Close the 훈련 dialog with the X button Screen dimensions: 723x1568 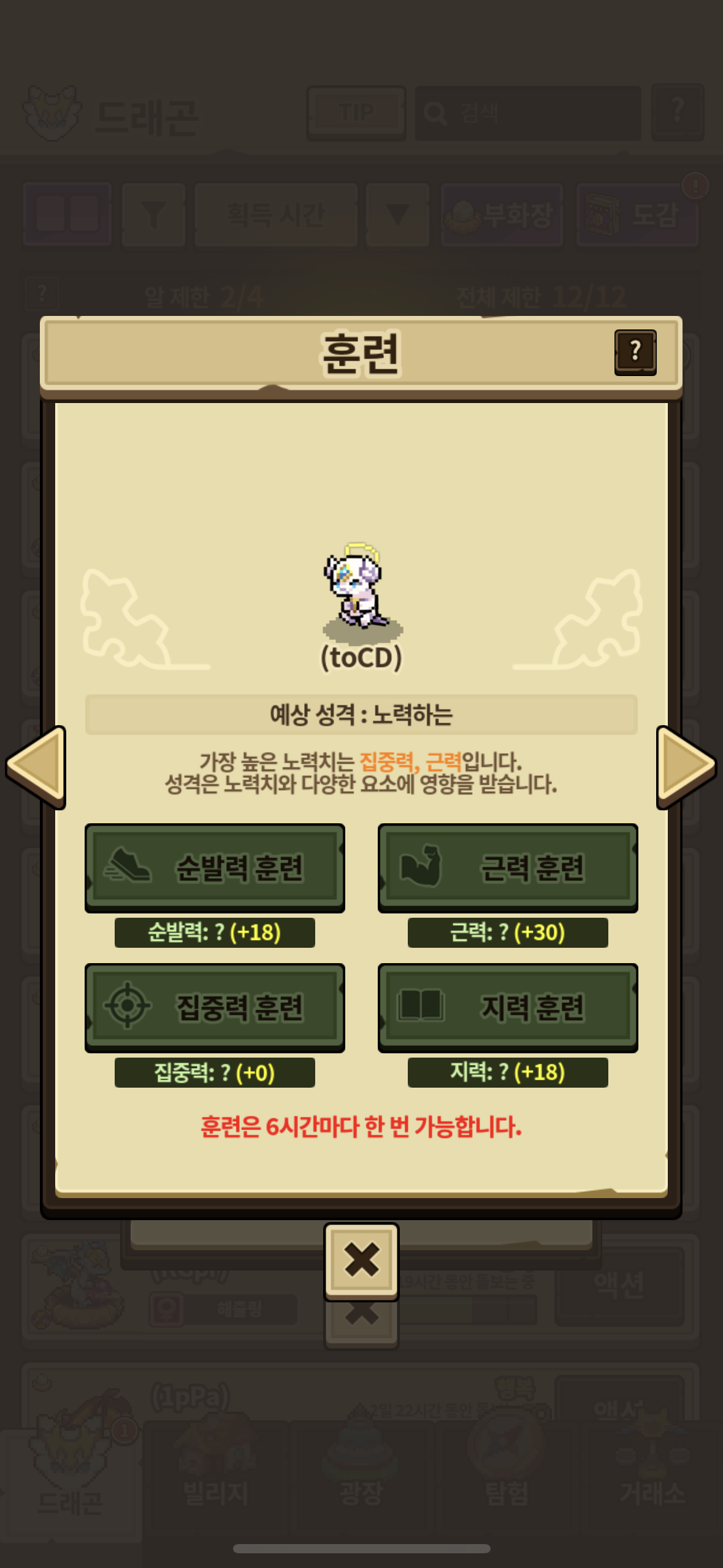pos(361,1261)
